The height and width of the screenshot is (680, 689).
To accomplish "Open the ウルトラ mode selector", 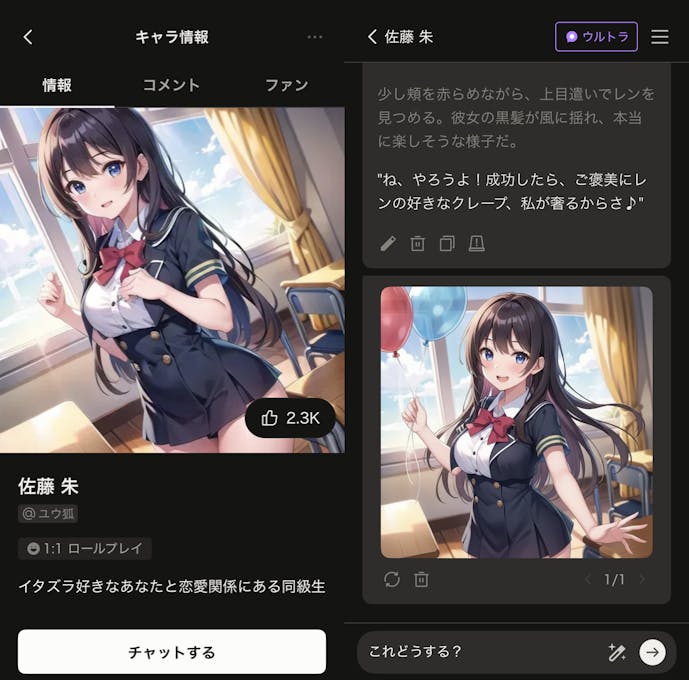I will (x=596, y=37).
